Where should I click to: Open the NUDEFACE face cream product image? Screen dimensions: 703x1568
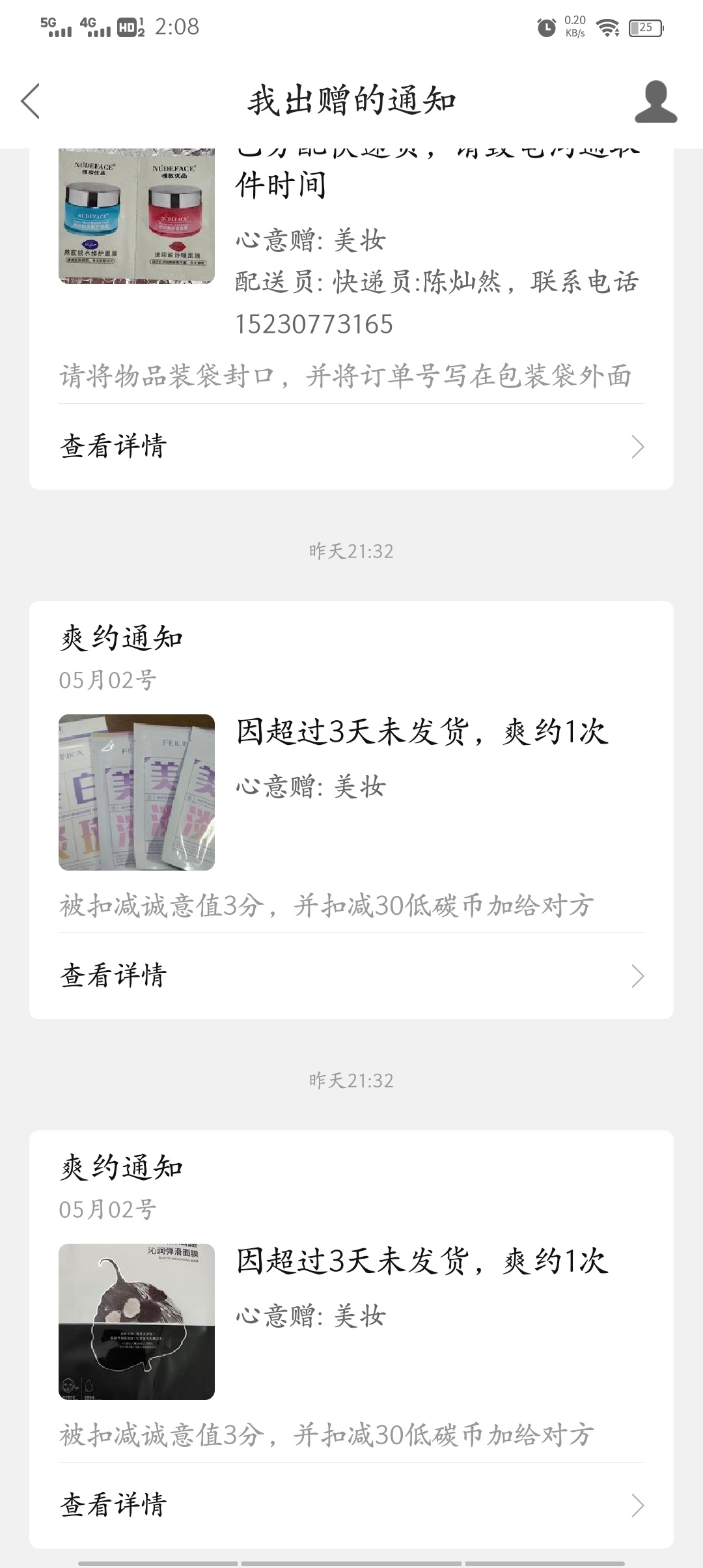point(137,216)
